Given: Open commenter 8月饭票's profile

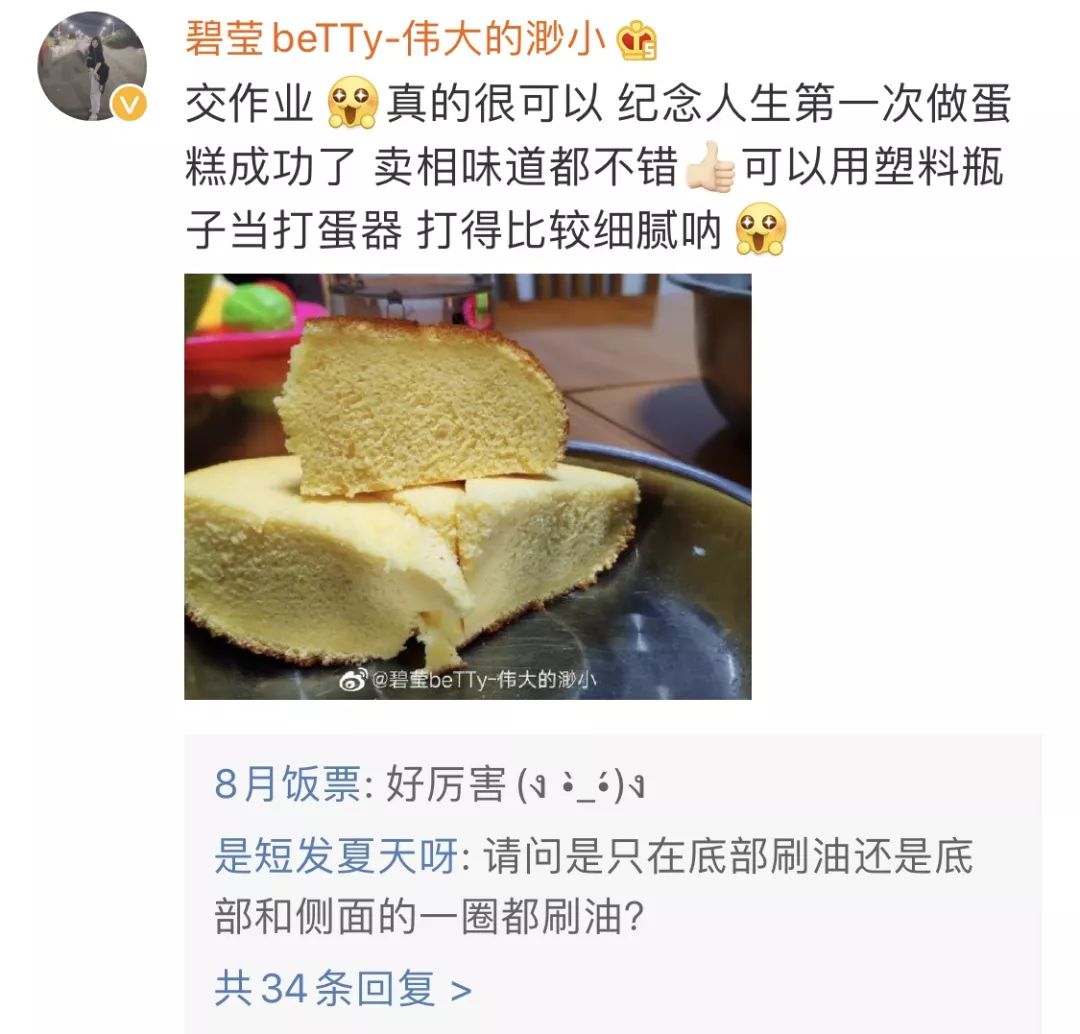Looking at the screenshot, I should click(287, 786).
